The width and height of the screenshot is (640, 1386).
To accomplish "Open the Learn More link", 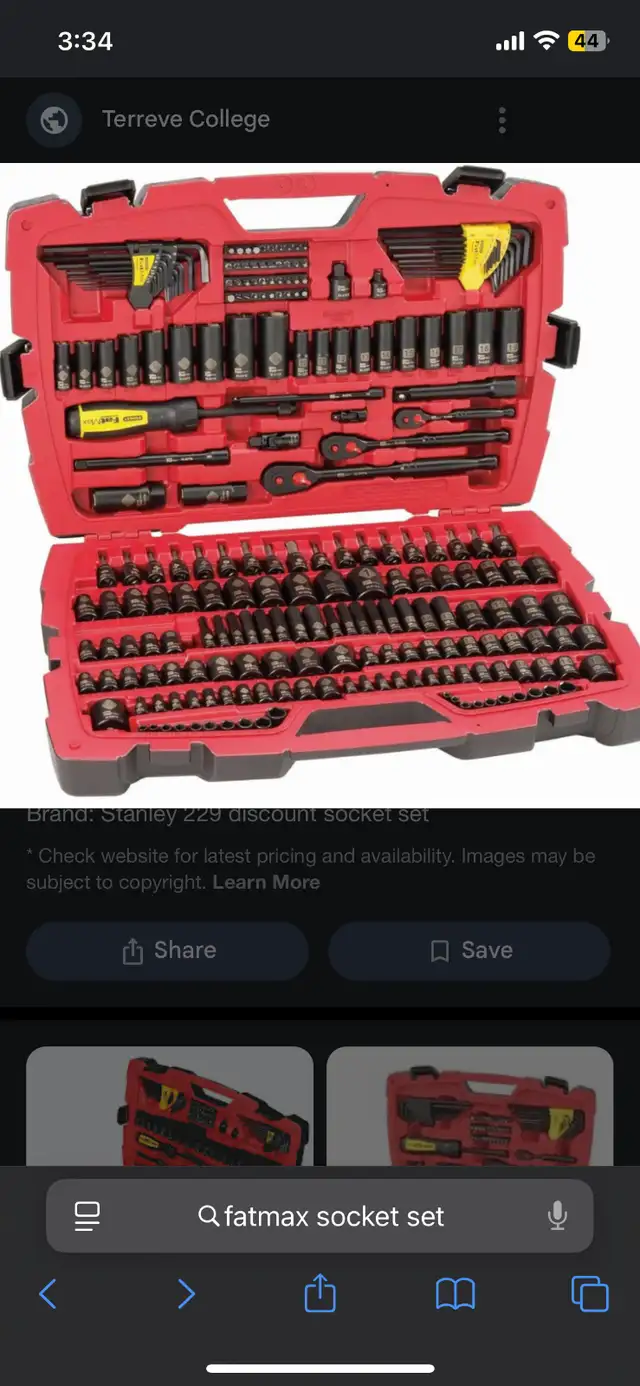I will tap(266, 882).
